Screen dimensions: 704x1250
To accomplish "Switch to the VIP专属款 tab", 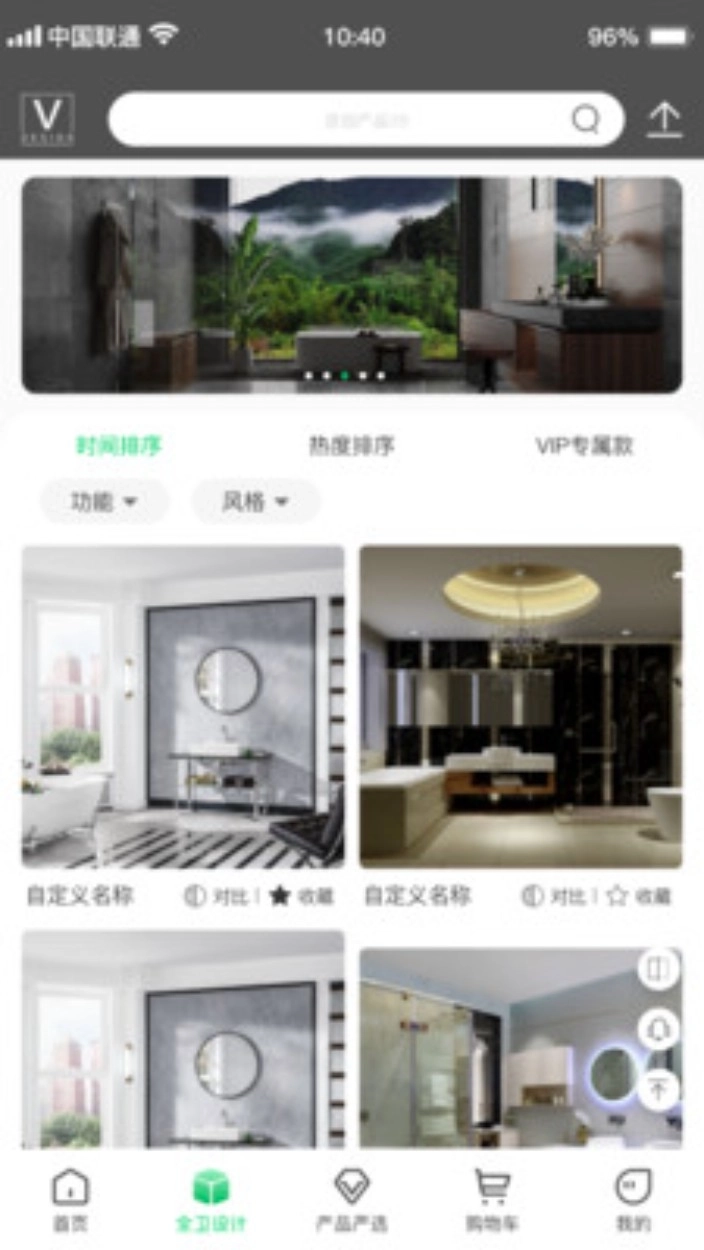I will 584,446.
